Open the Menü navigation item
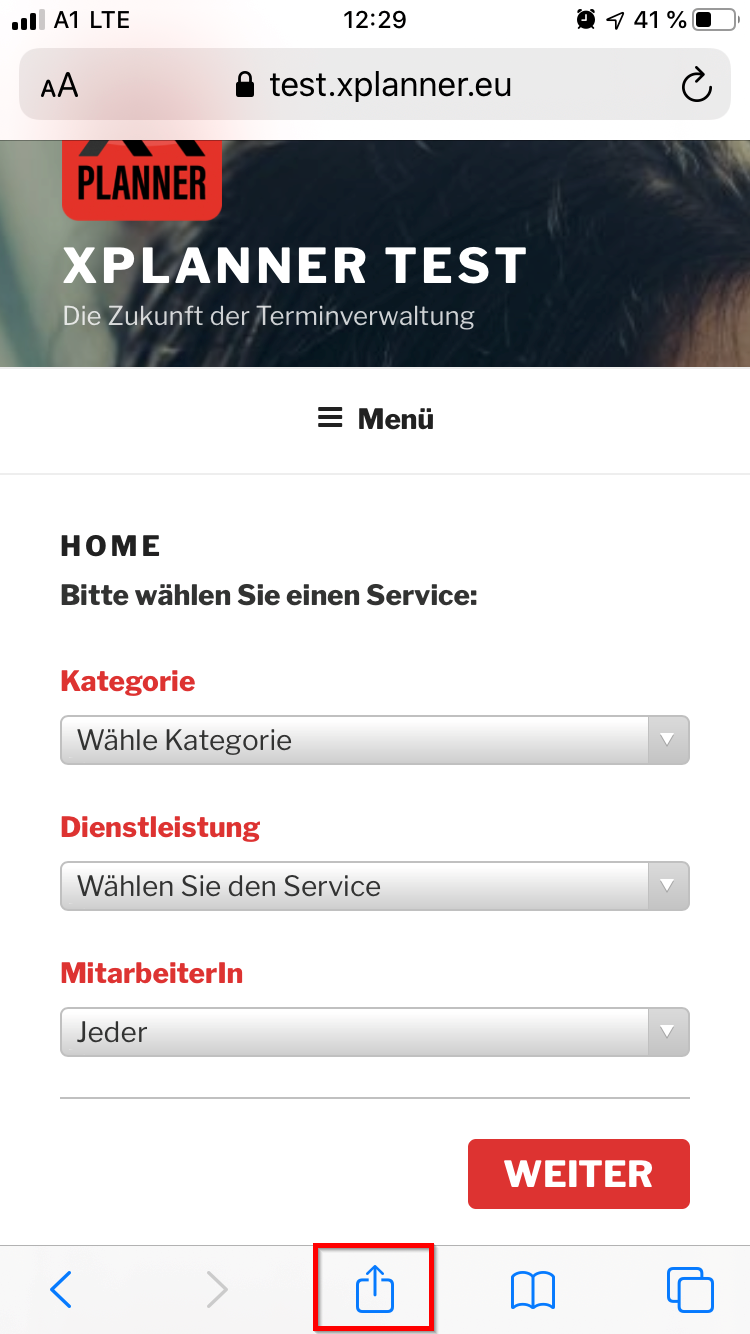 tap(394, 418)
